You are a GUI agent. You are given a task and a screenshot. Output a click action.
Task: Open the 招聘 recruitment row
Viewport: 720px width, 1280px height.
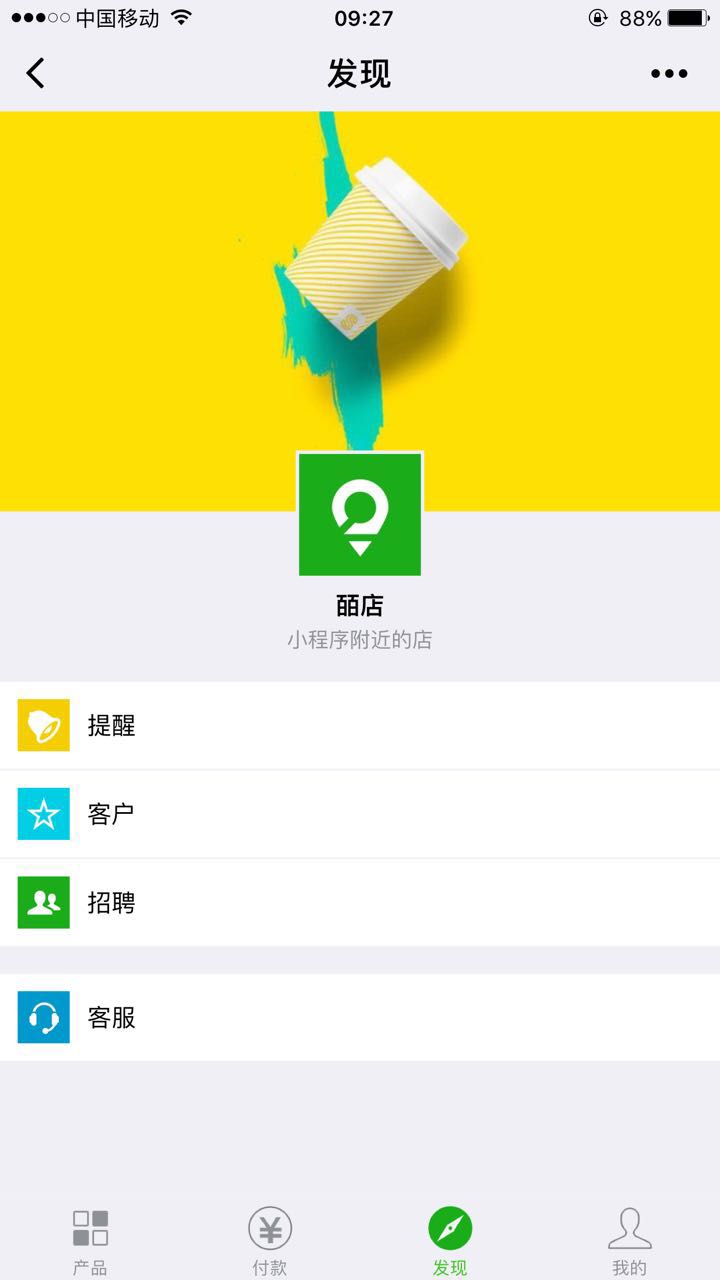coord(360,902)
